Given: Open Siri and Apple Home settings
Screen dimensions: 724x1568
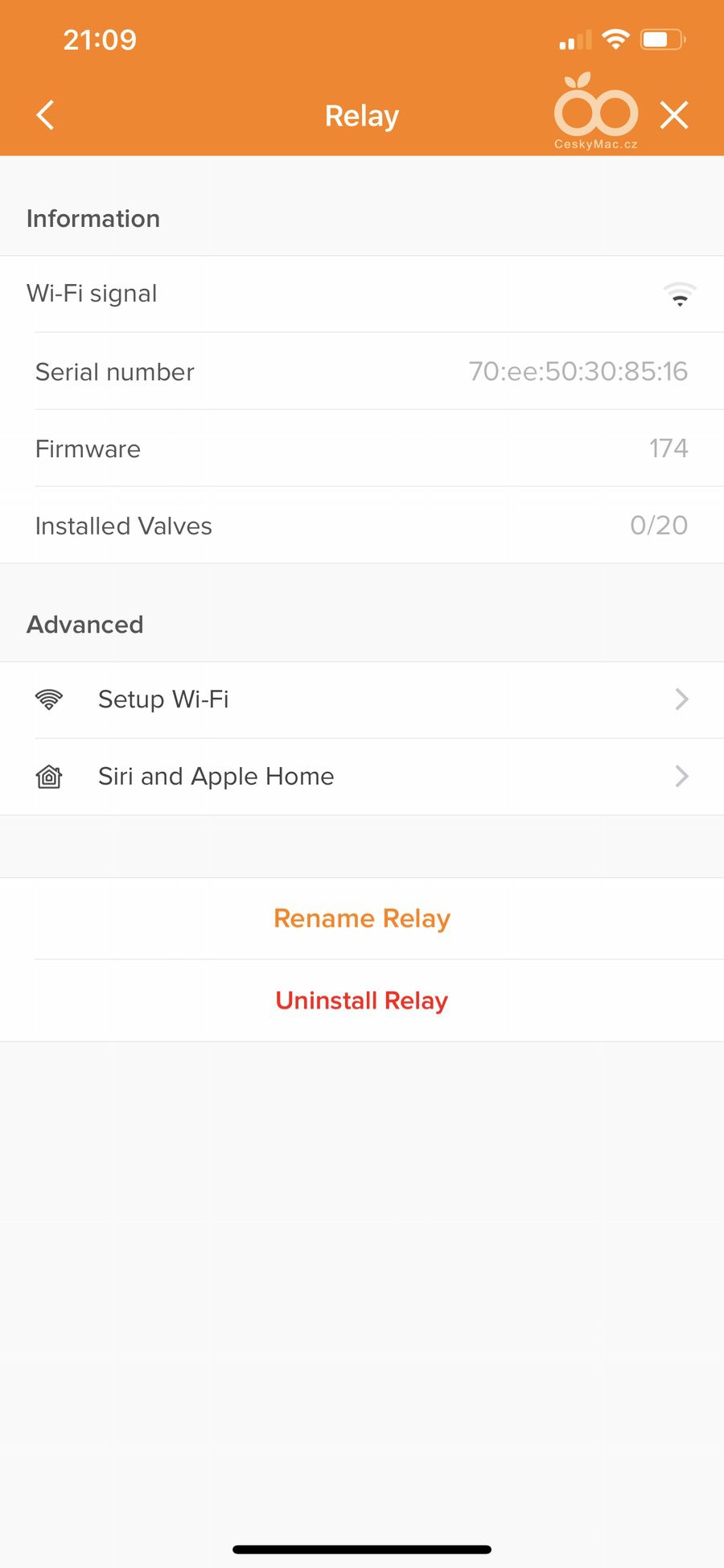Looking at the screenshot, I should [x=362, y=777].
